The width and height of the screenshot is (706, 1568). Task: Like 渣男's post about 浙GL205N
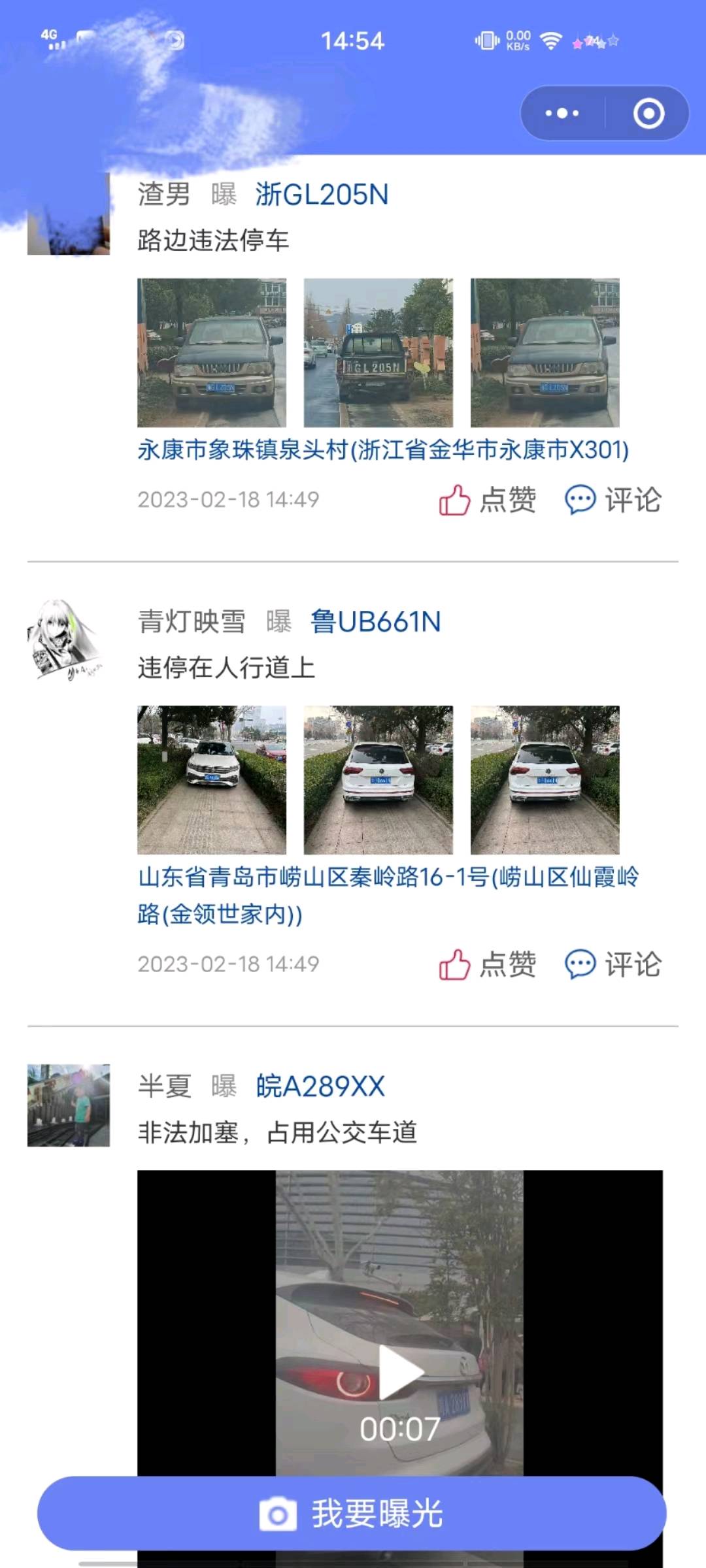[488, 500]
